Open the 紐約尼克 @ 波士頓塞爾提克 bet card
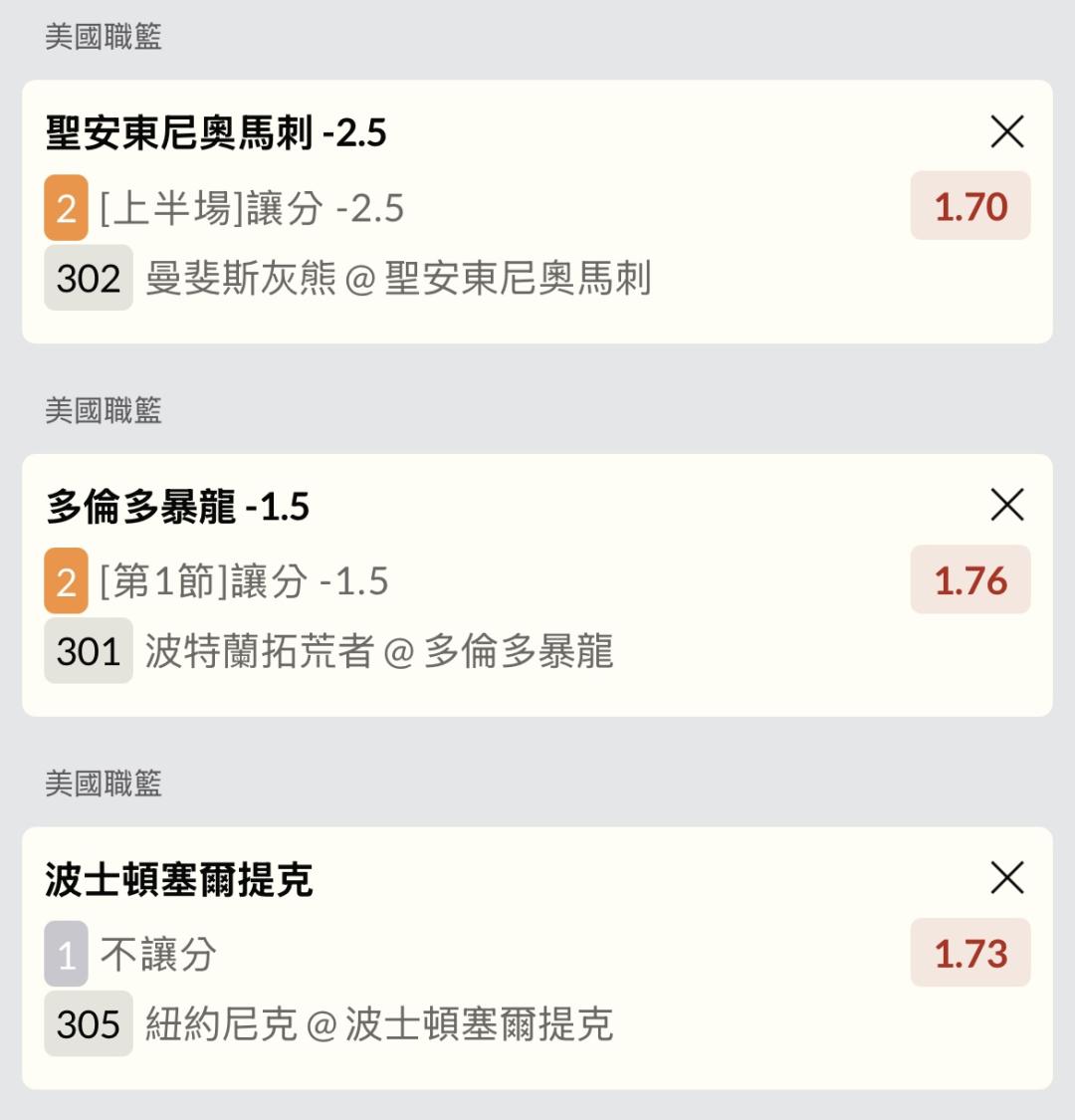The height and width of the screenshot is (1120, 1075). (x=378, y=1024)
